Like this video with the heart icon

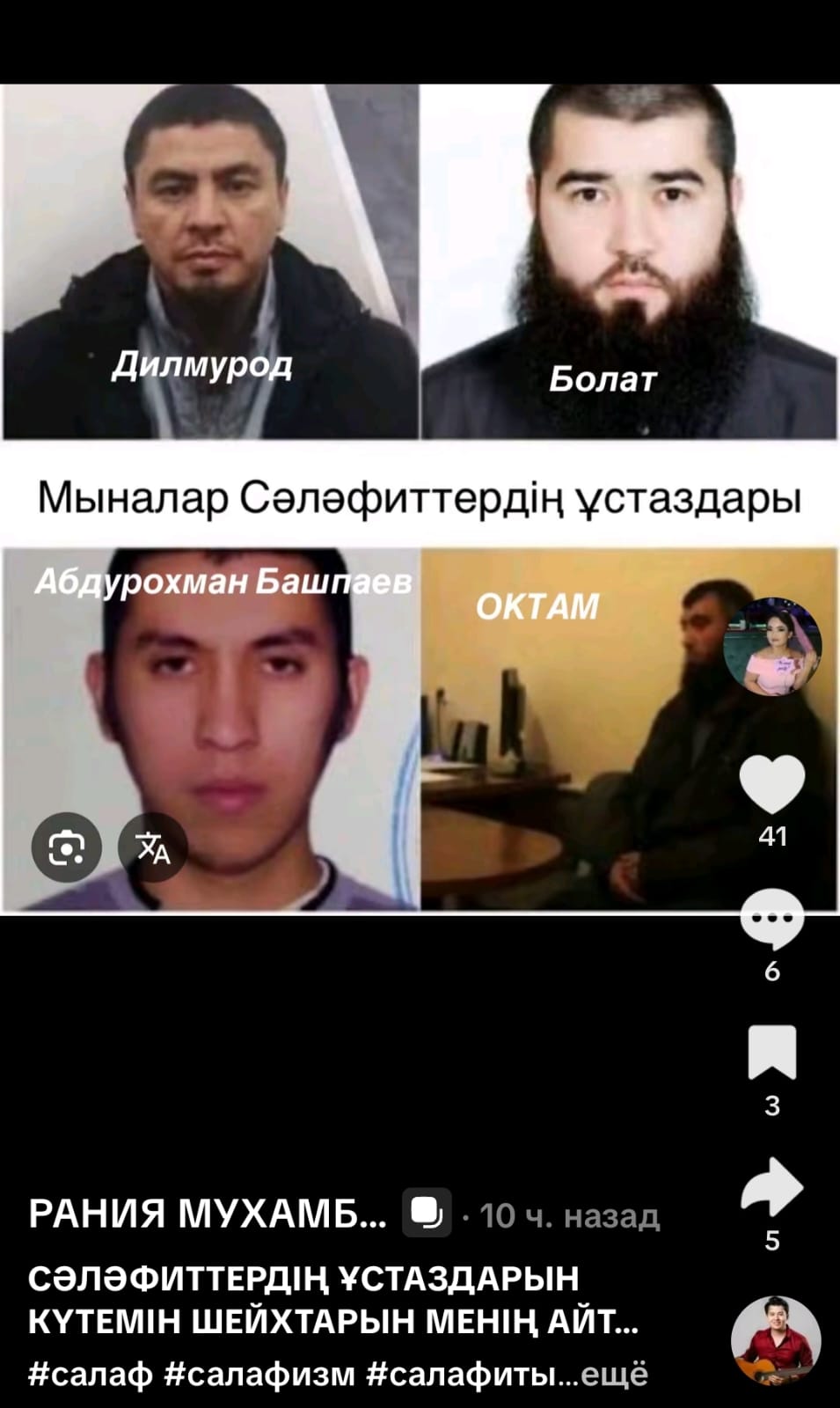tap(771, 783)
